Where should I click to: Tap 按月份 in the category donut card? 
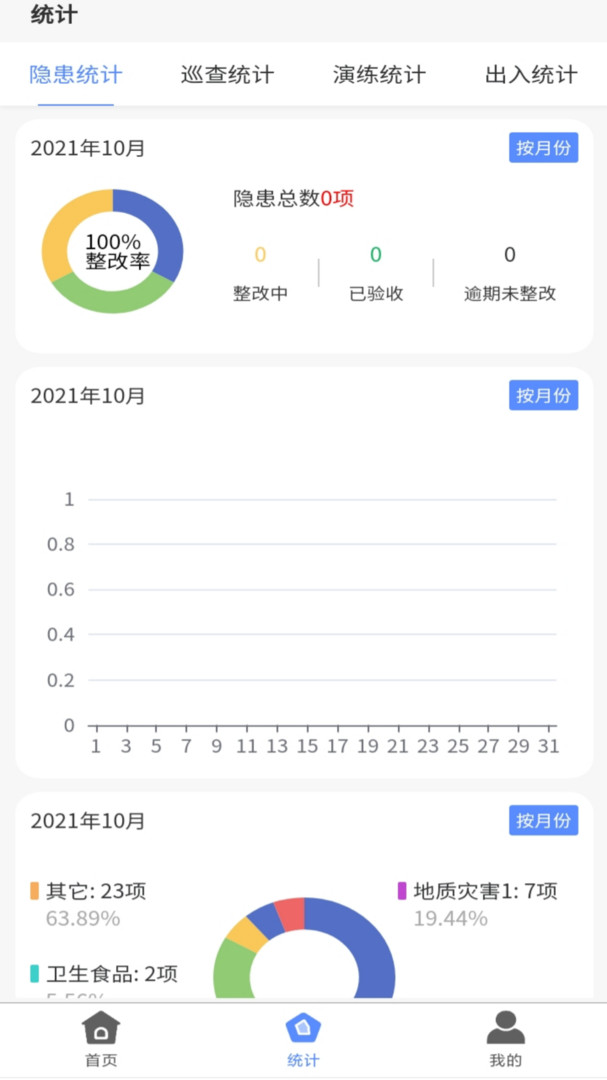pos(543,821)
